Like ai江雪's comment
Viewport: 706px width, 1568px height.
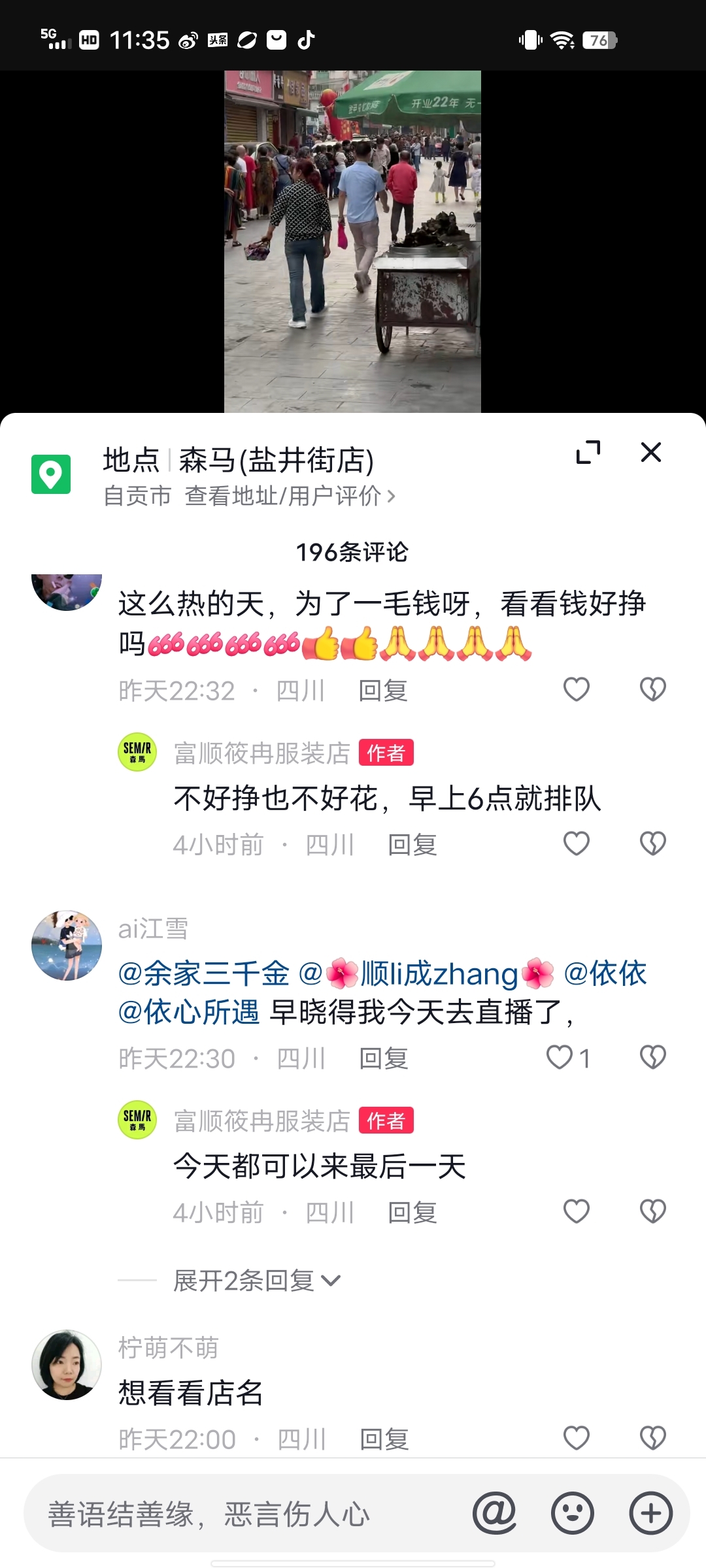[561, 1058]
